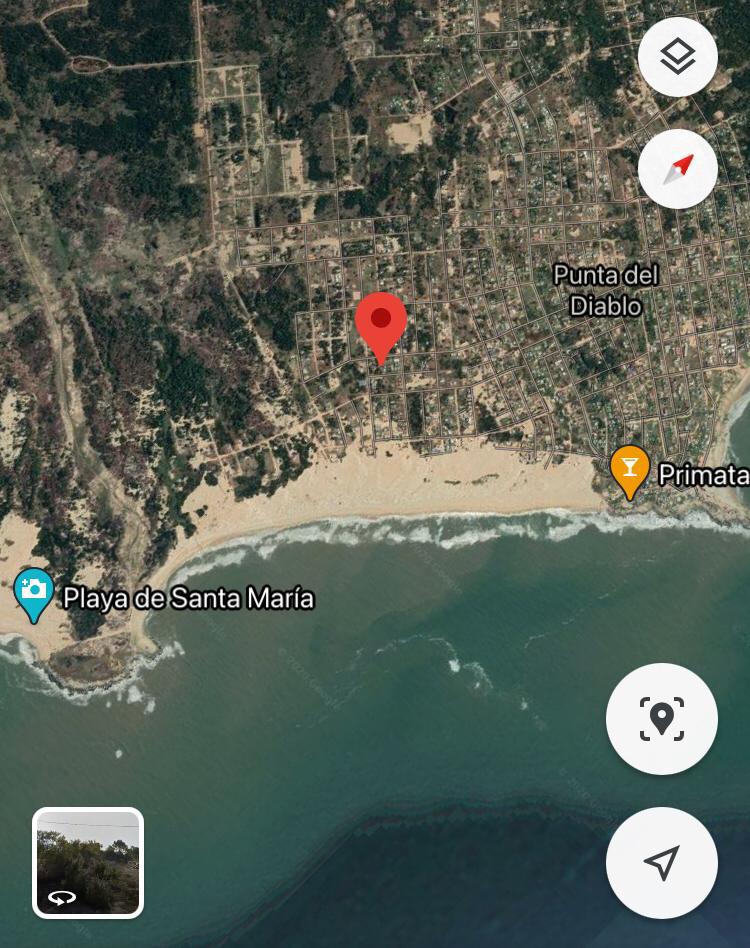This screenshot has height=948, width=750.
Task: Open Playa de Santa María place marker
Action: coord(34,593)
